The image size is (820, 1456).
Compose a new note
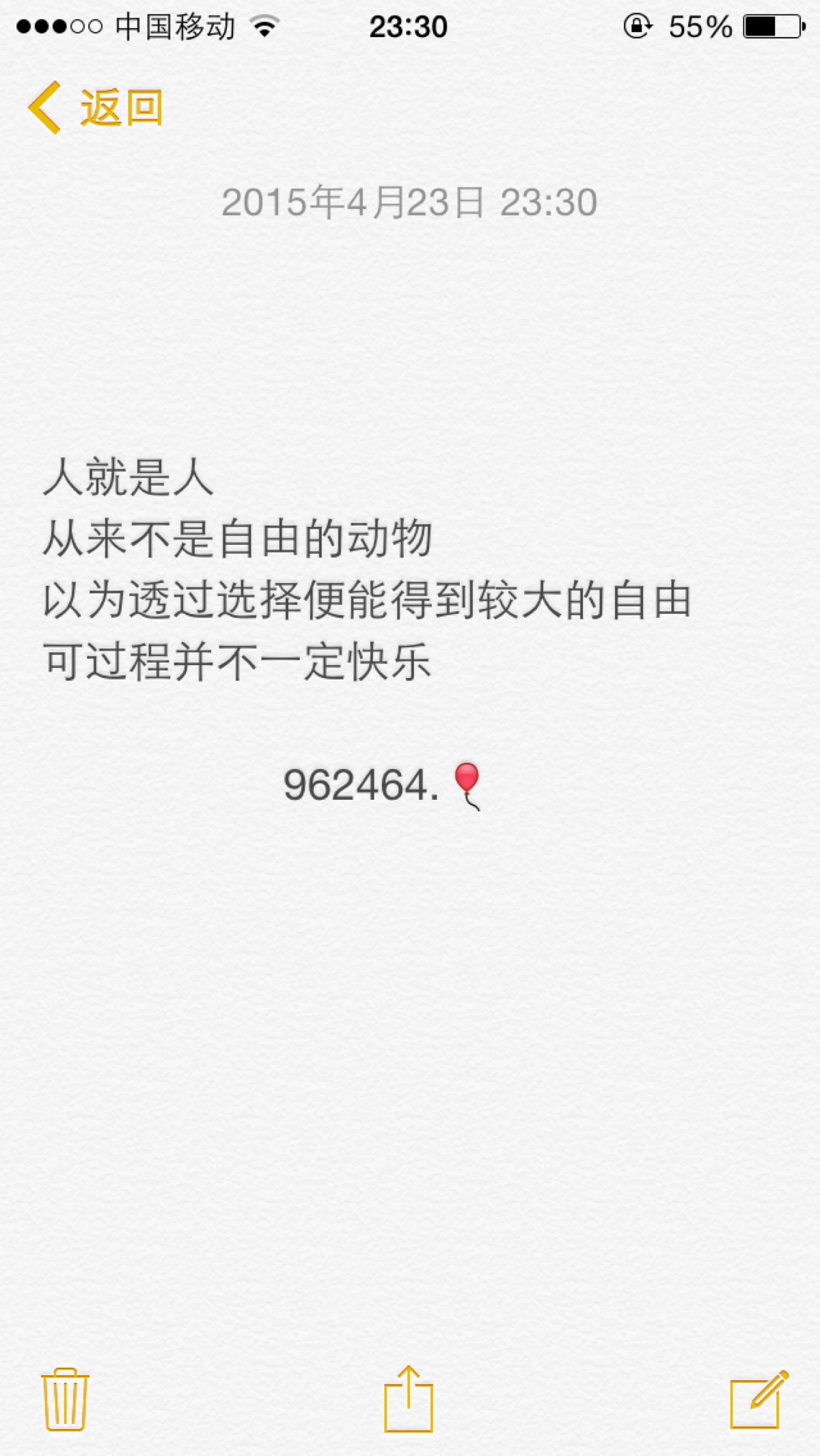point(758,1399)
